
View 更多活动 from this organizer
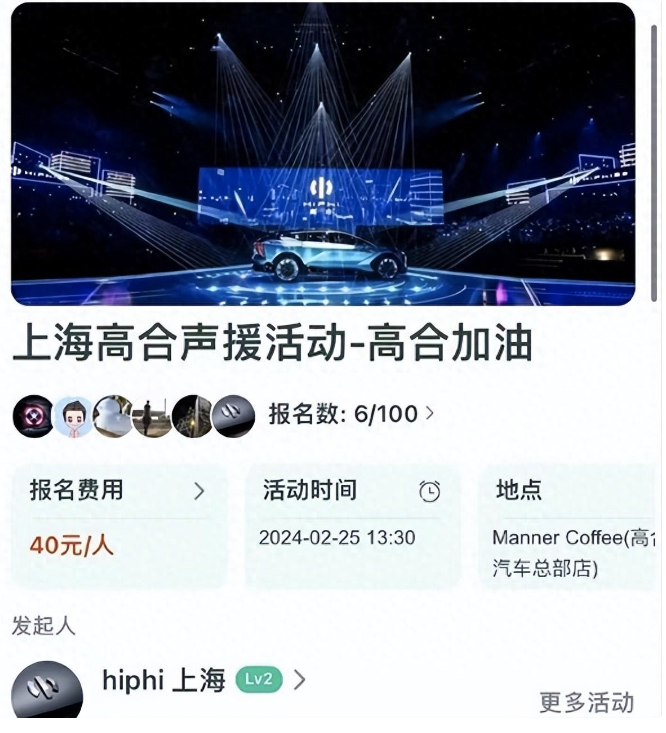tap(586, 702)
